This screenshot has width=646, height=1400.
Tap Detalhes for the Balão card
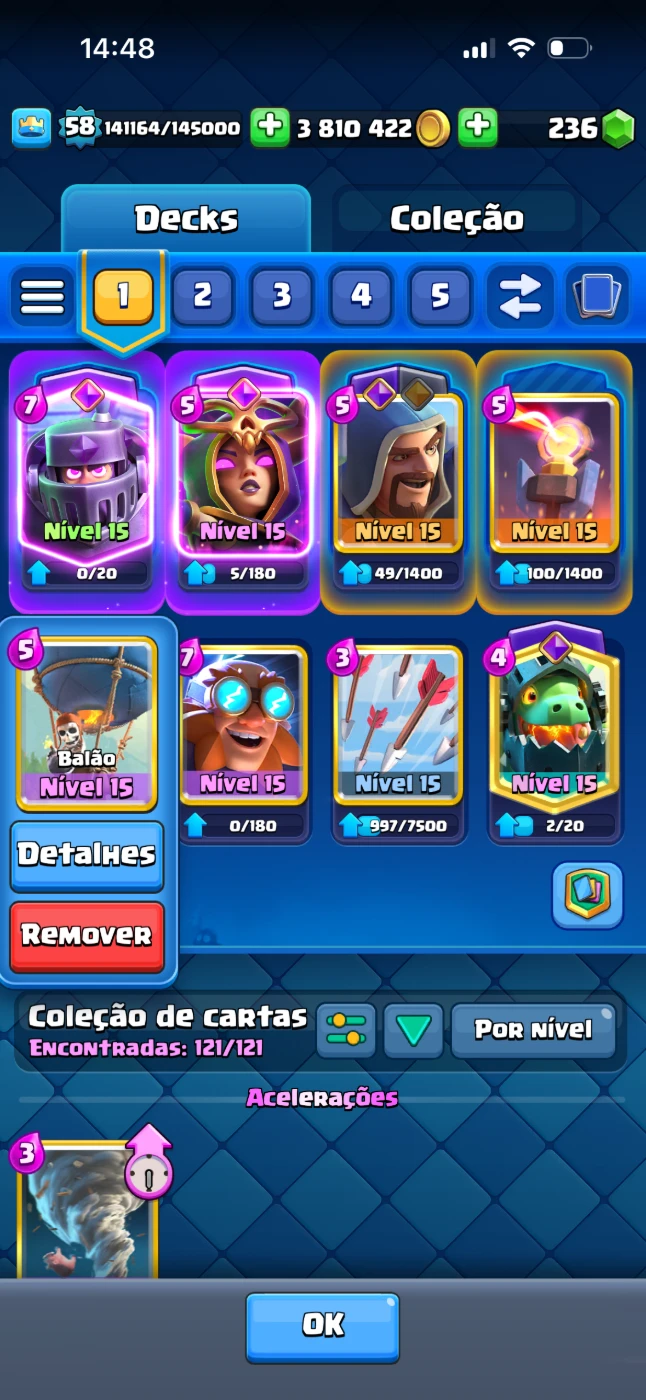click(x=87, y=855)
